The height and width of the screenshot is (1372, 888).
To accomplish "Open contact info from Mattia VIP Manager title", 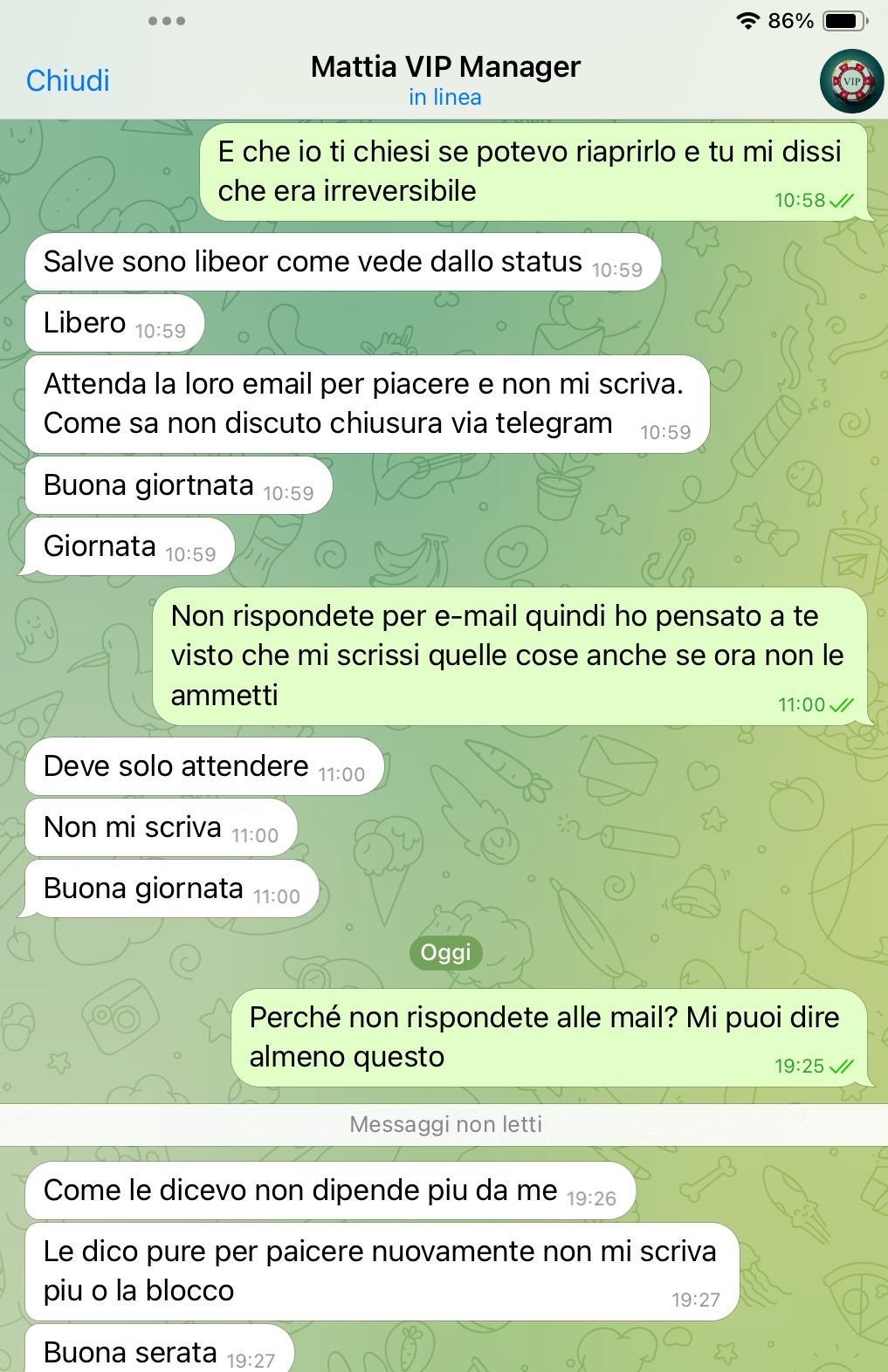I will (445, 67).
